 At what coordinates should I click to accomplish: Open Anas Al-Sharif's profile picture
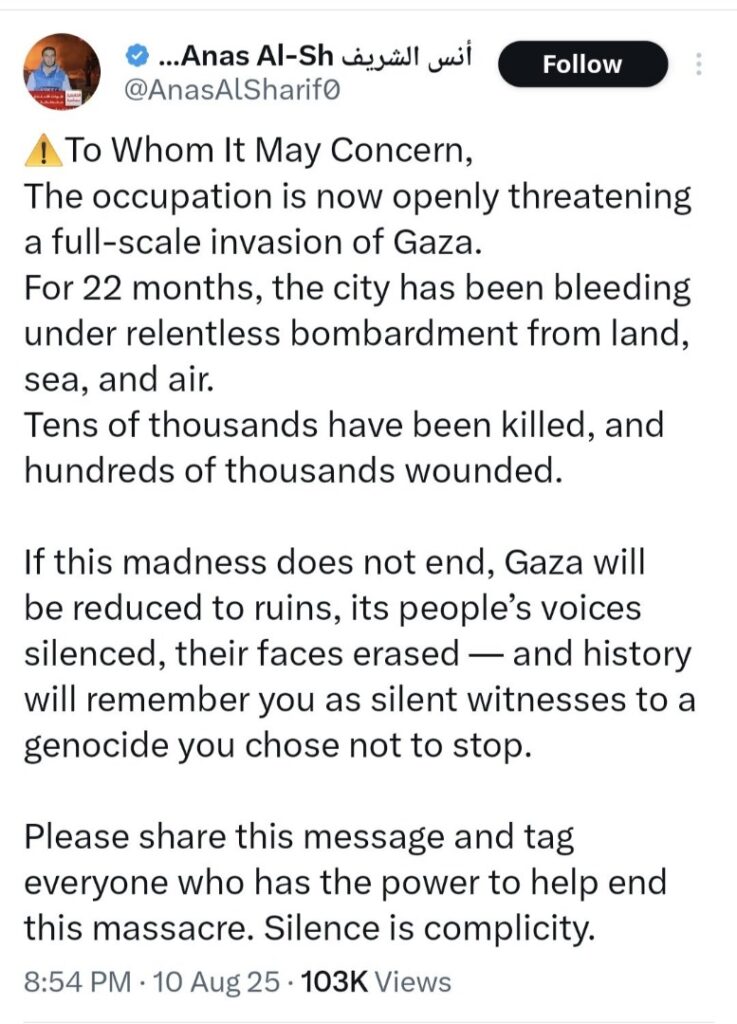point(62,71)
